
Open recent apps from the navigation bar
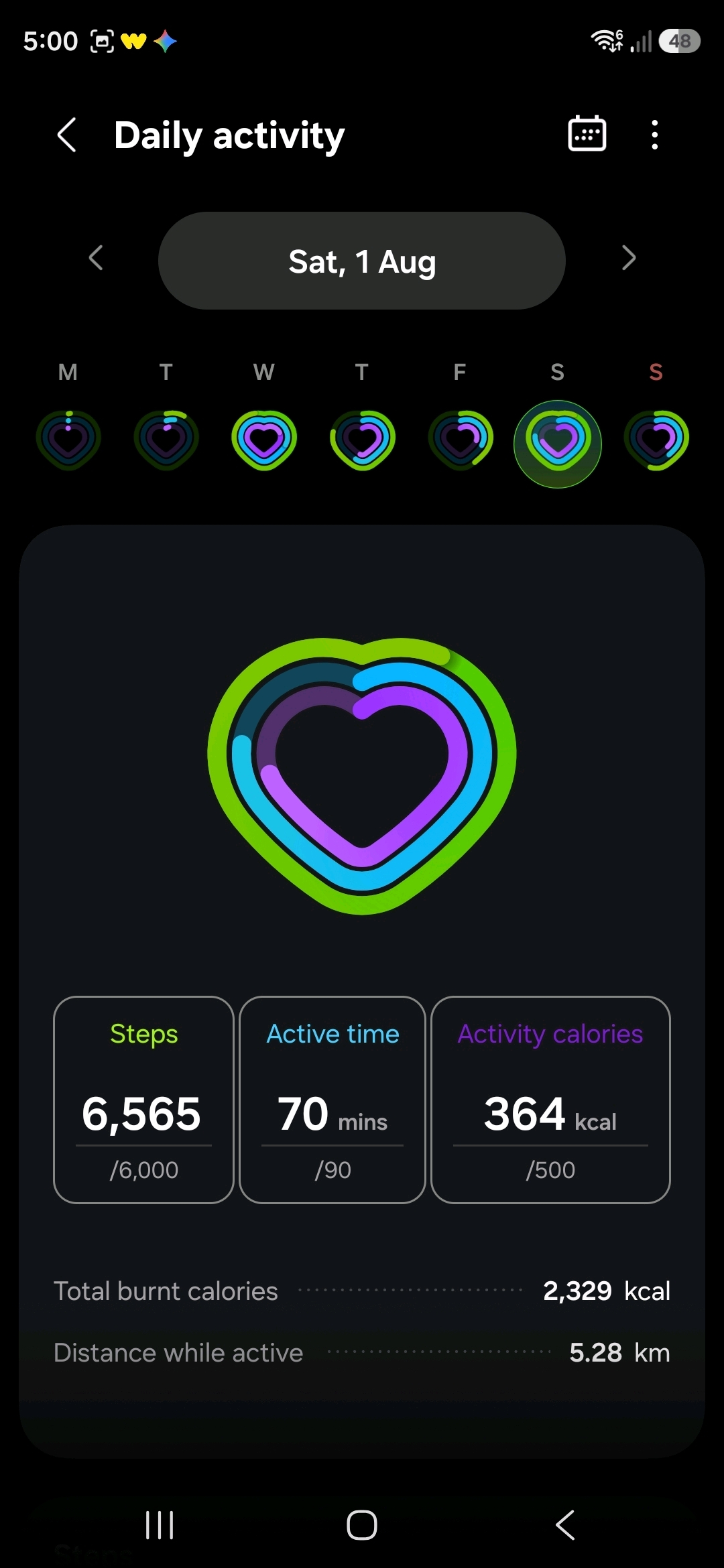[160, 1525]
